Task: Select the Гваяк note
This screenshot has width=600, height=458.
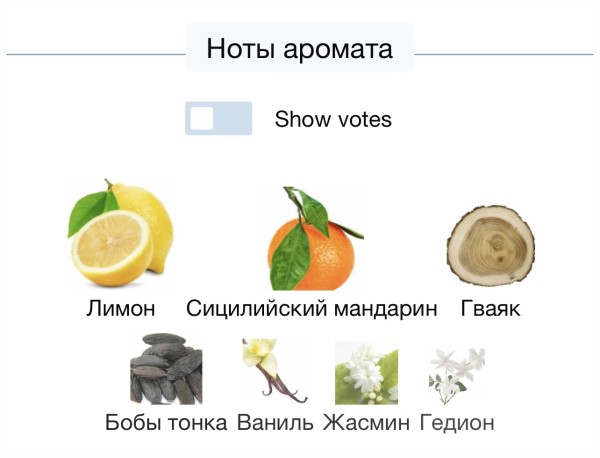Action: (x=490, y=246)
